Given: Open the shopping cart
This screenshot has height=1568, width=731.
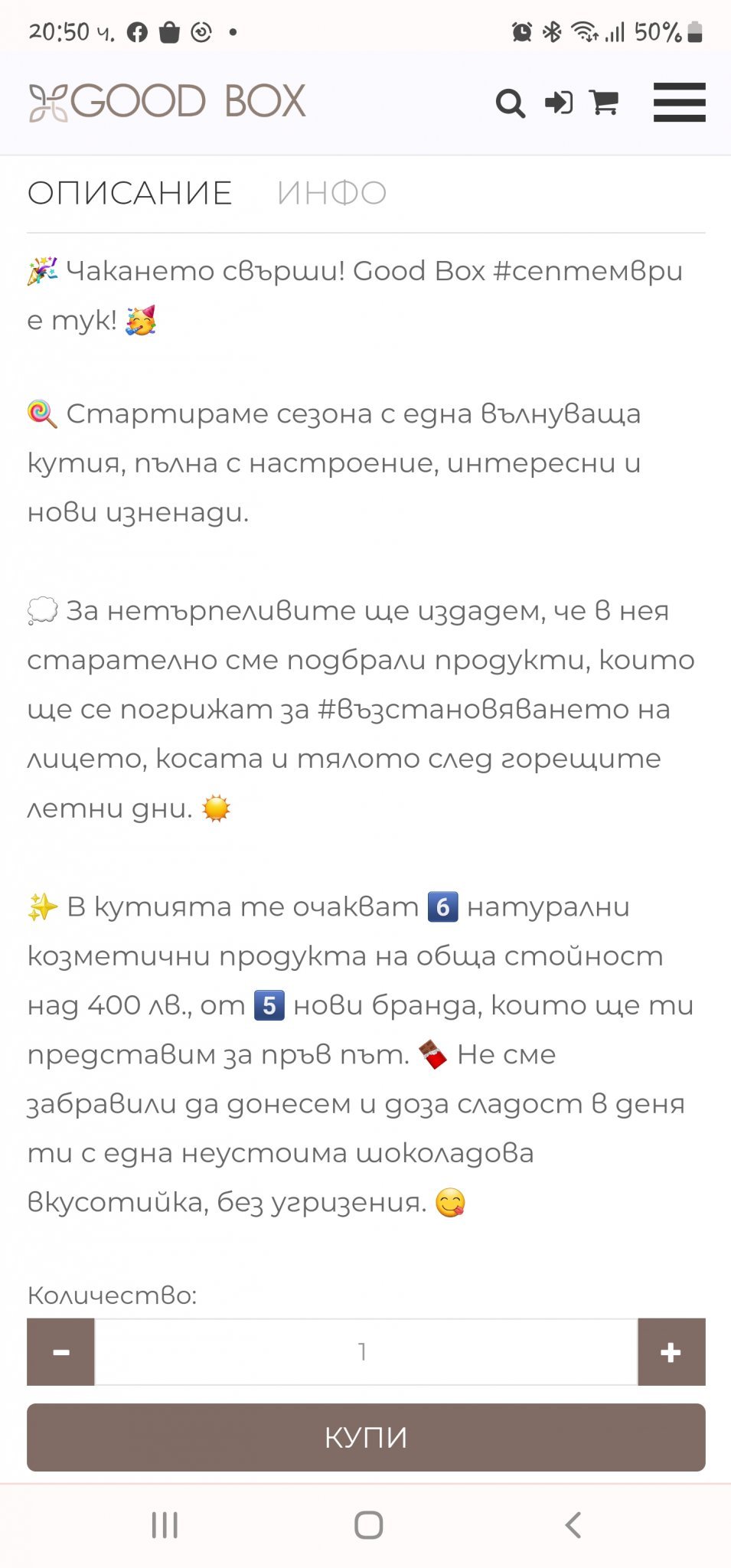Looking at the screenshot, I should 604,102.
